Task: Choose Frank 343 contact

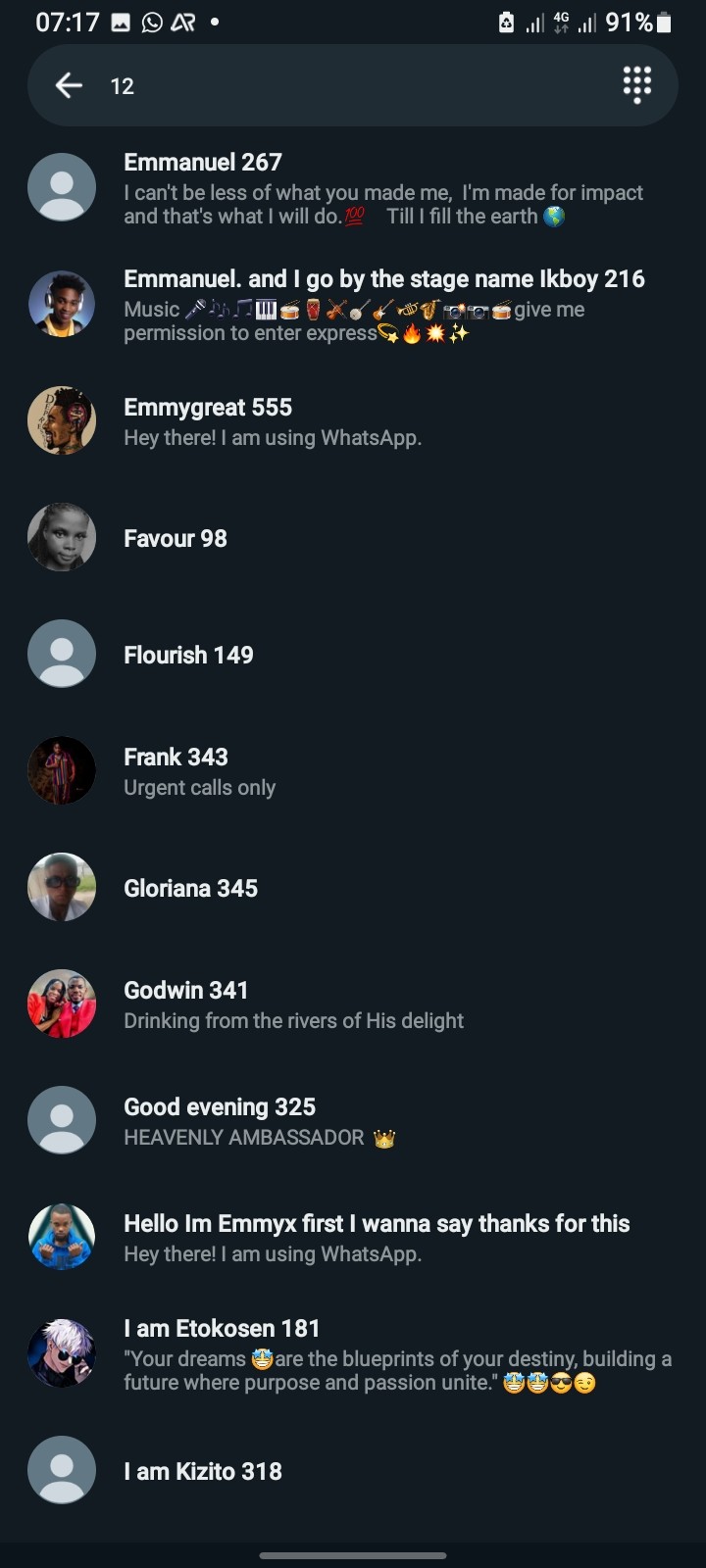Action: coord(353,770)
